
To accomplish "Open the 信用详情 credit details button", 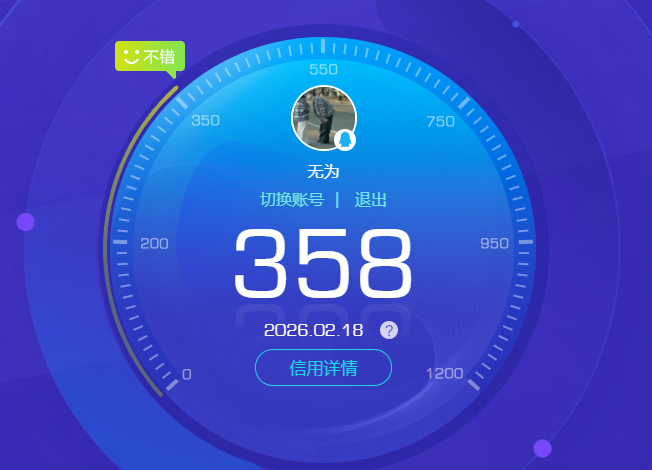I will (323, 368).
